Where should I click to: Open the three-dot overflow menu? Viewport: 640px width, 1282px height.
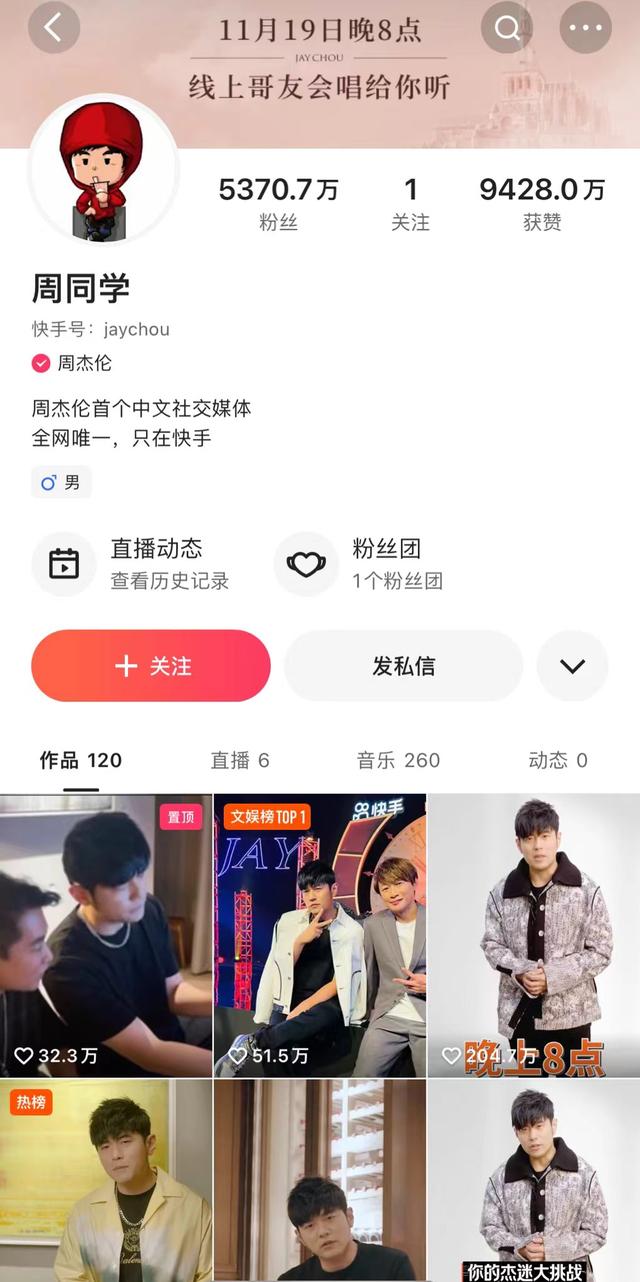[585, 28]
